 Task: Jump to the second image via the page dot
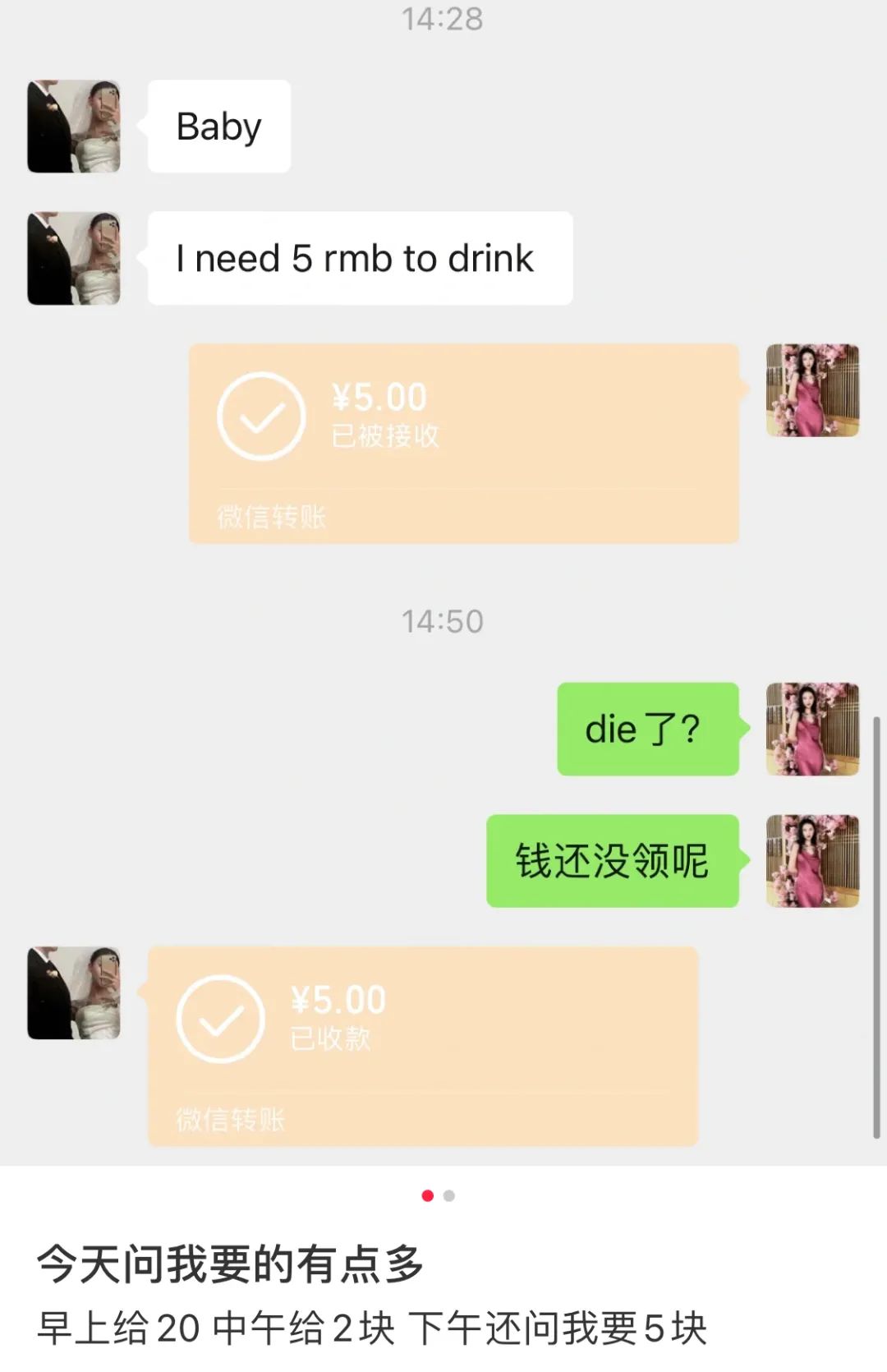449,1195
